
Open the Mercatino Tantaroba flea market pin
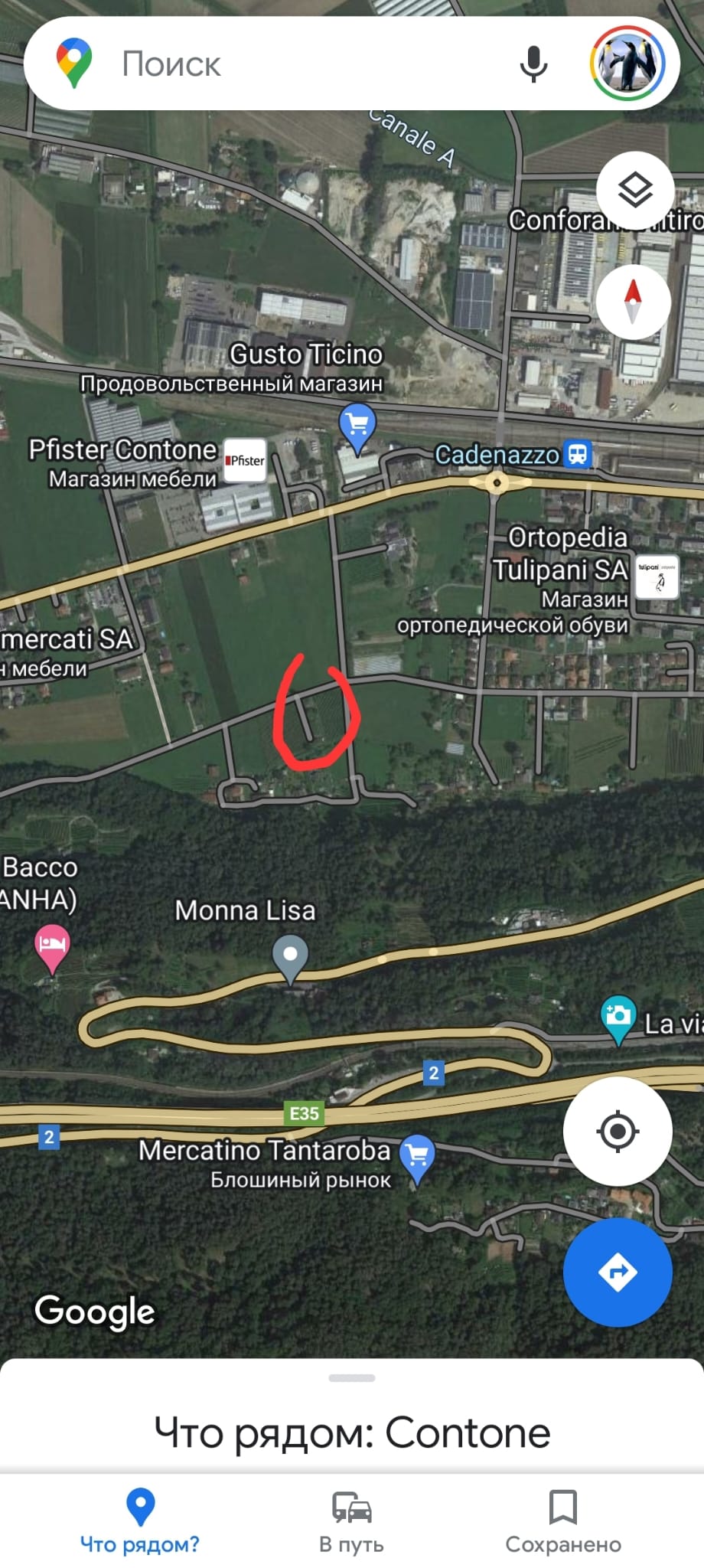tap(418, 1157)
